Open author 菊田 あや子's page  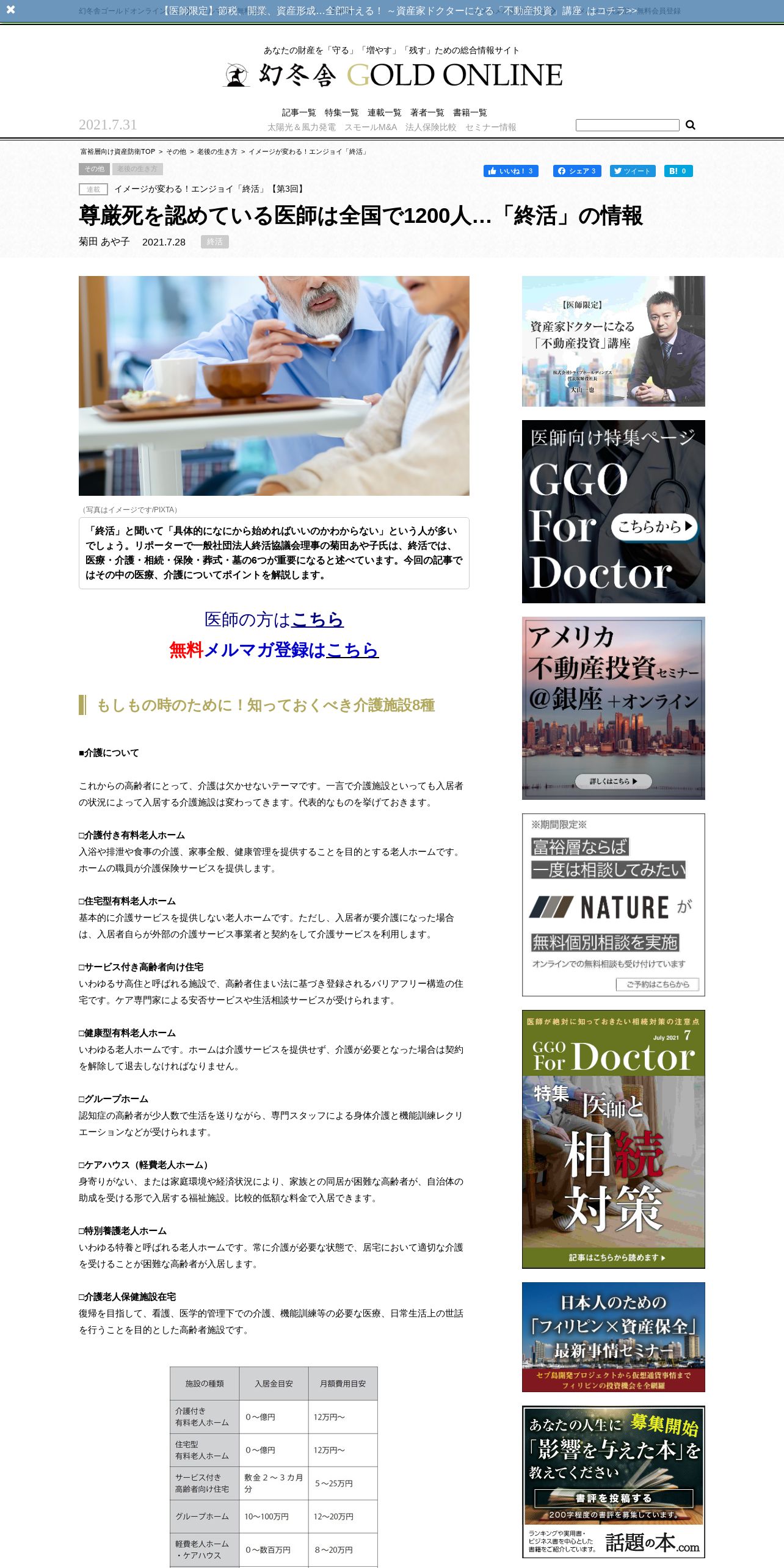104,242
